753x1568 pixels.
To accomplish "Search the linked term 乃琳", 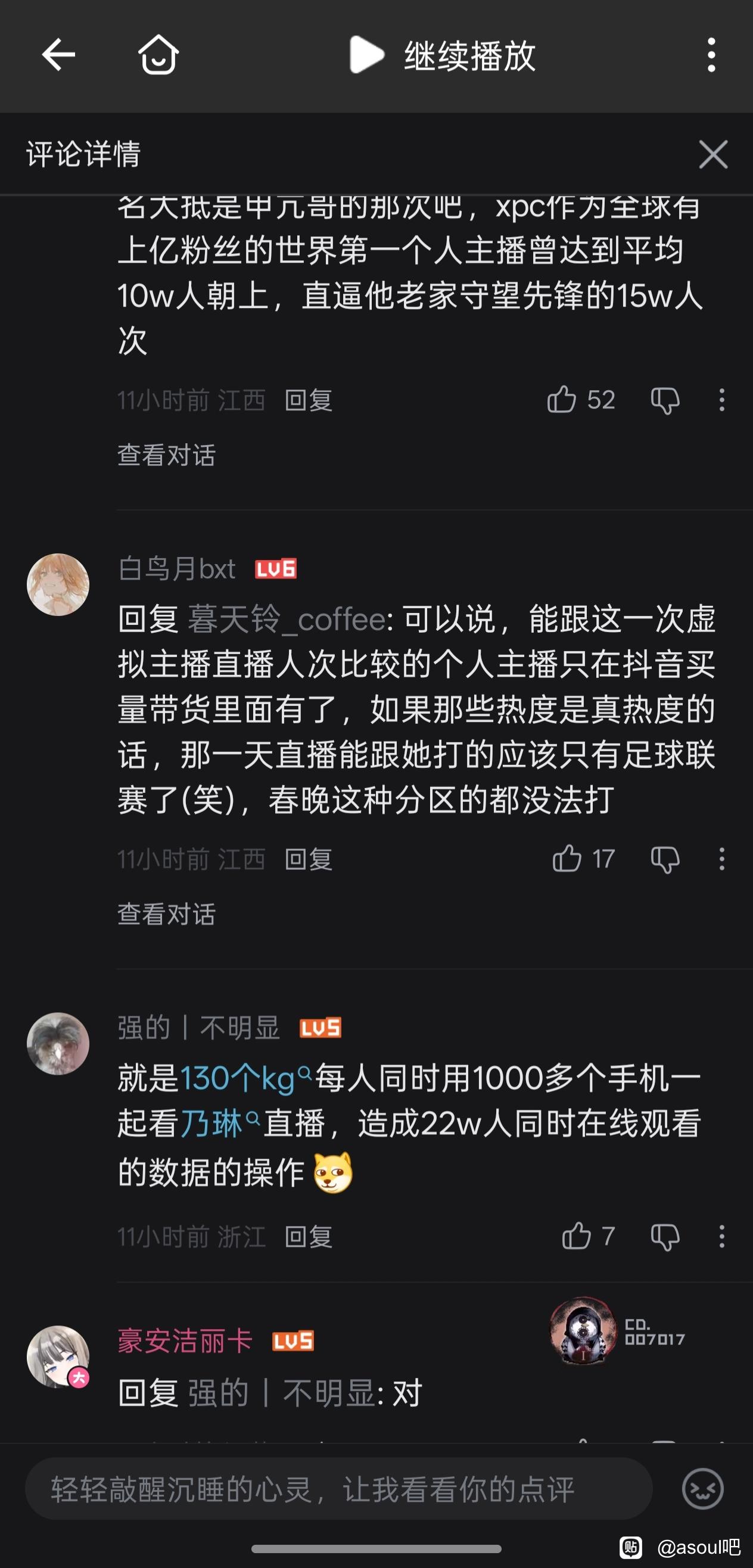I will (211, 1124).
